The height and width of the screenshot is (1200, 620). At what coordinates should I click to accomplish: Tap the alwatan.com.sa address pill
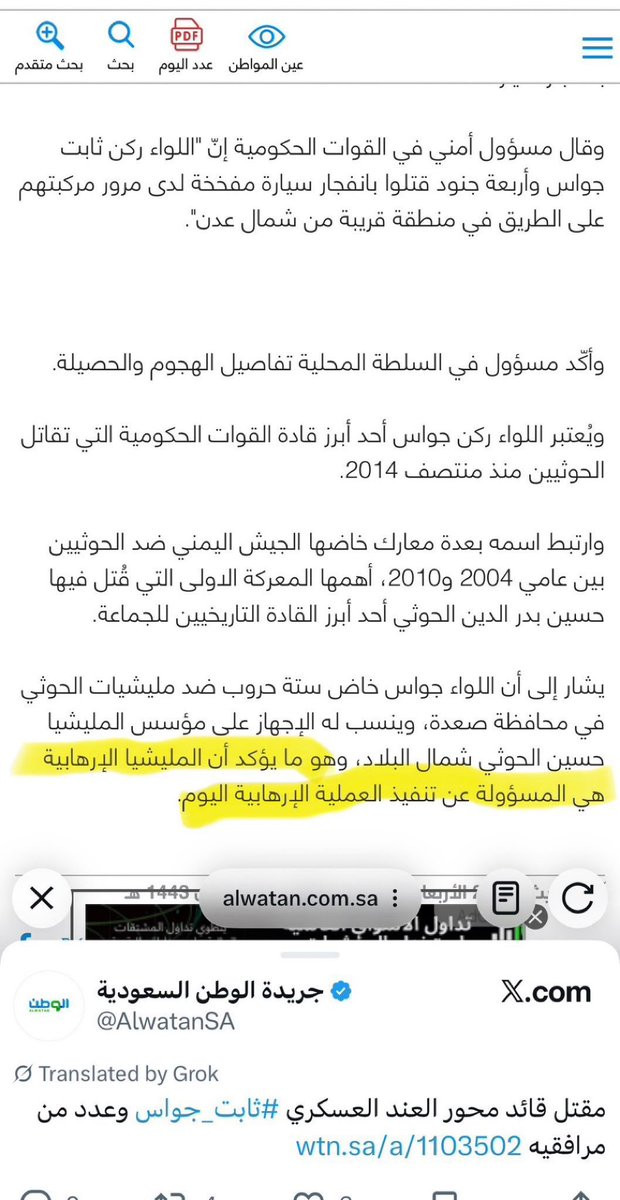pyautogui.click(x=302, y=898)
